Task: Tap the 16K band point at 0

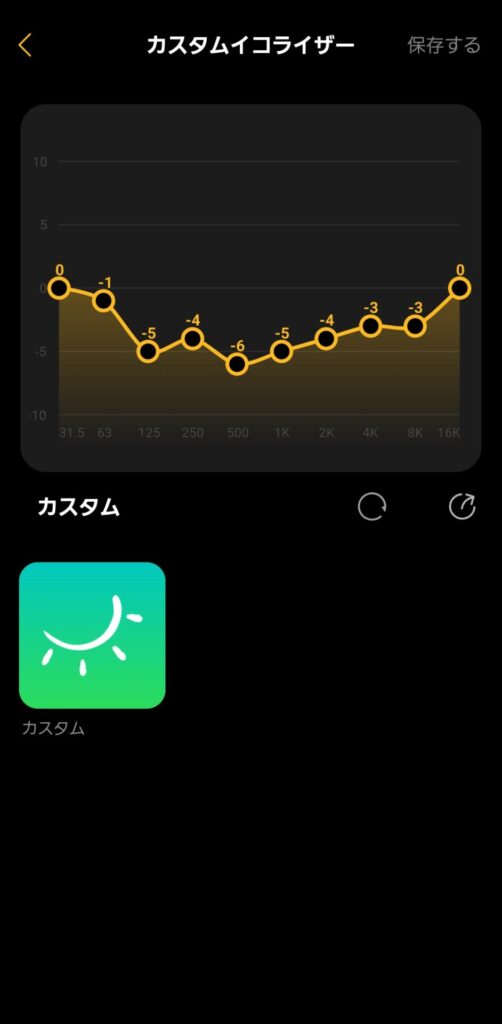Action: click(x=460, y=288)
